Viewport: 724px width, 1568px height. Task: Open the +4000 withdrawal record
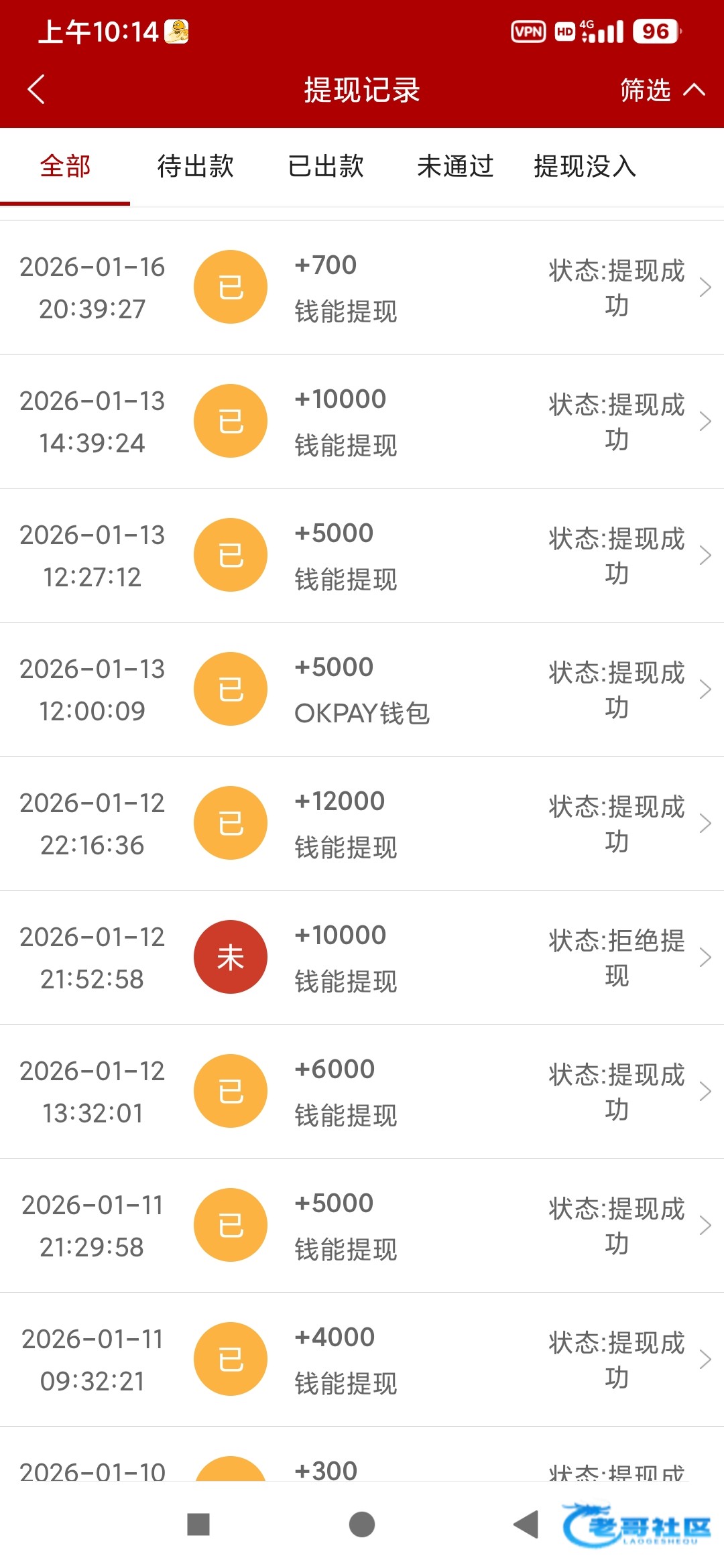point(362,1360)
